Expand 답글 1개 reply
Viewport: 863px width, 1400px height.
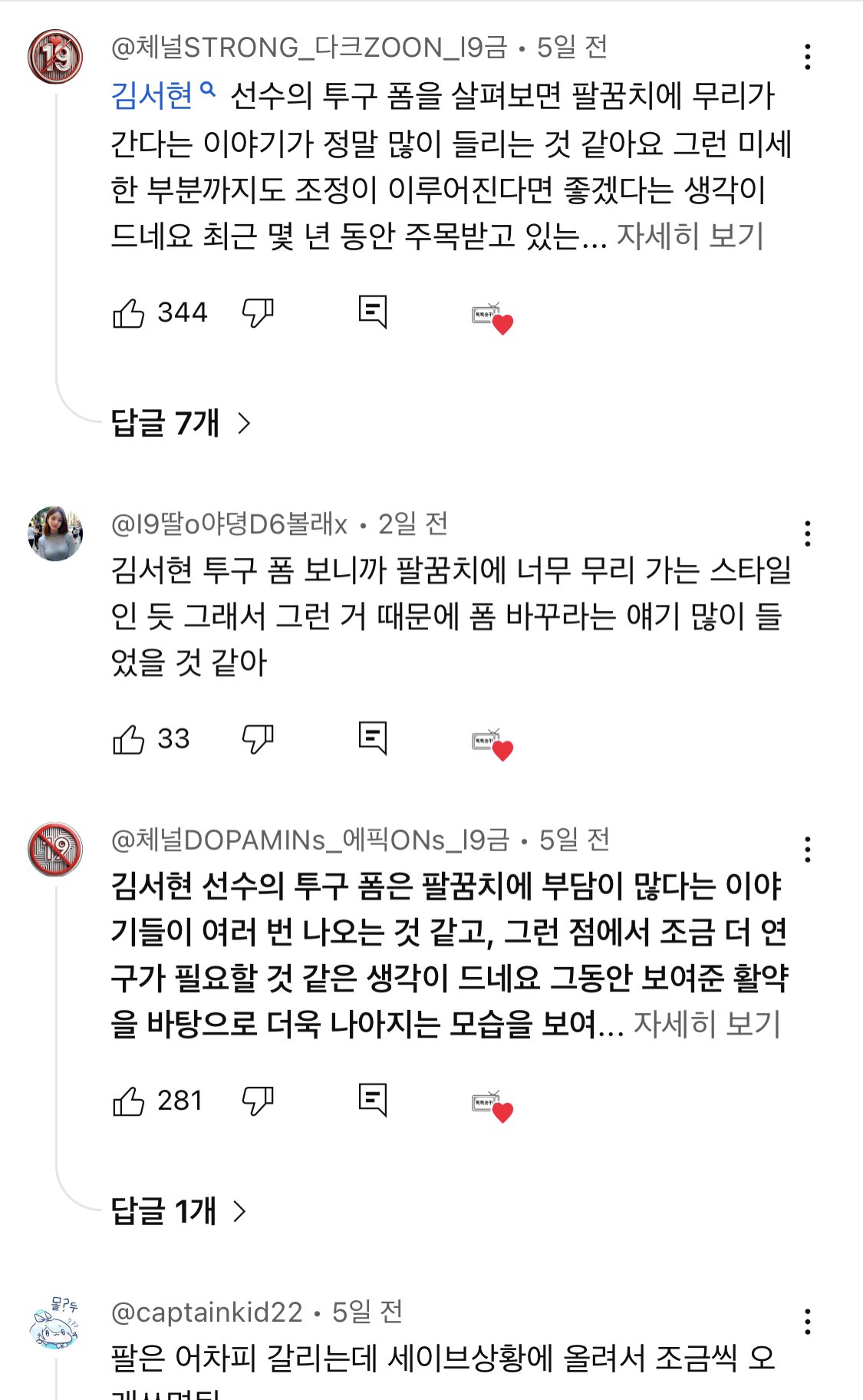pyautogui.click(x=179, y=1211)
